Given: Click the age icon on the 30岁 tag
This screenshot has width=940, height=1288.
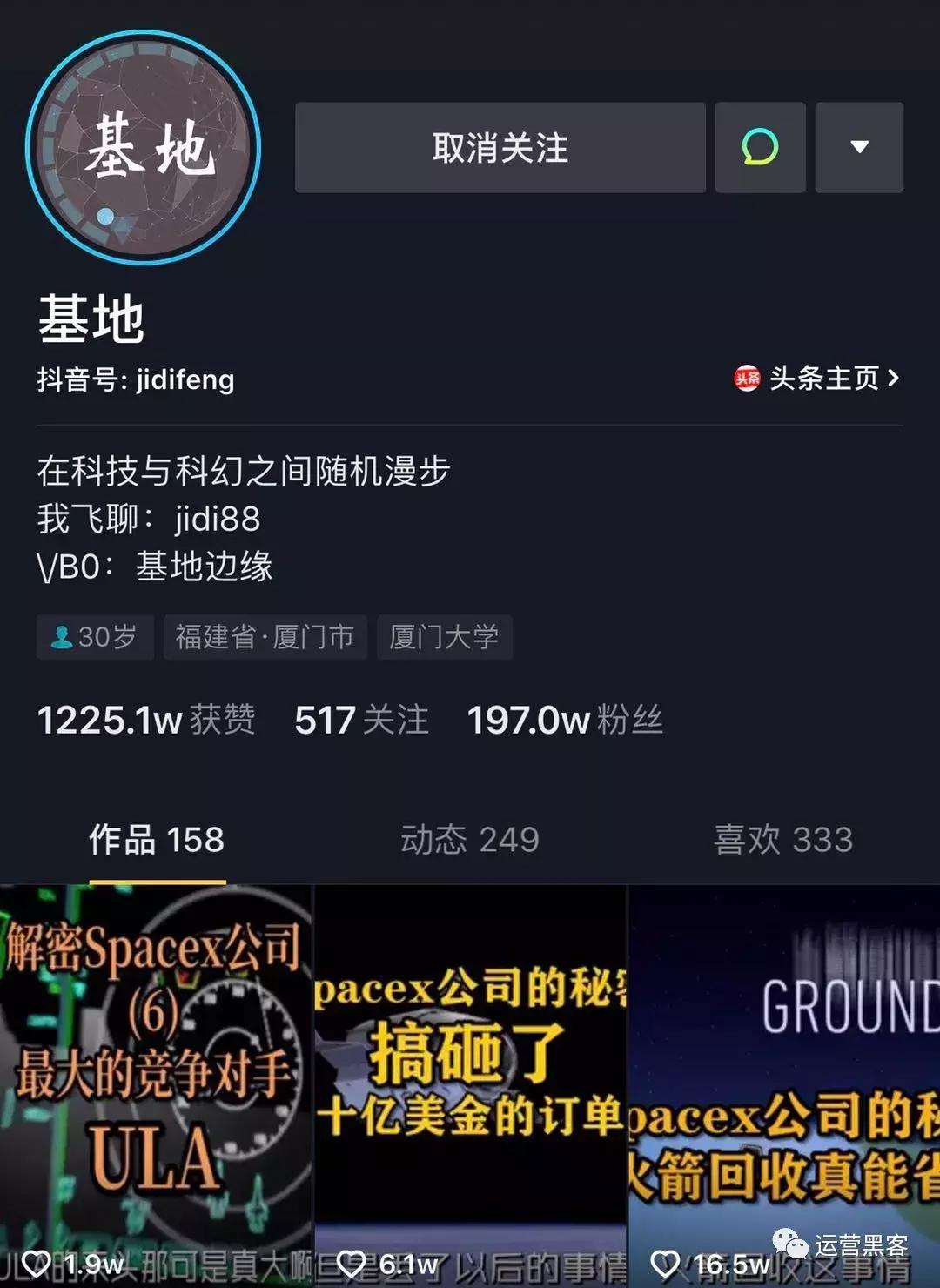Looking at the screenshot, I should tap(61, 637).
